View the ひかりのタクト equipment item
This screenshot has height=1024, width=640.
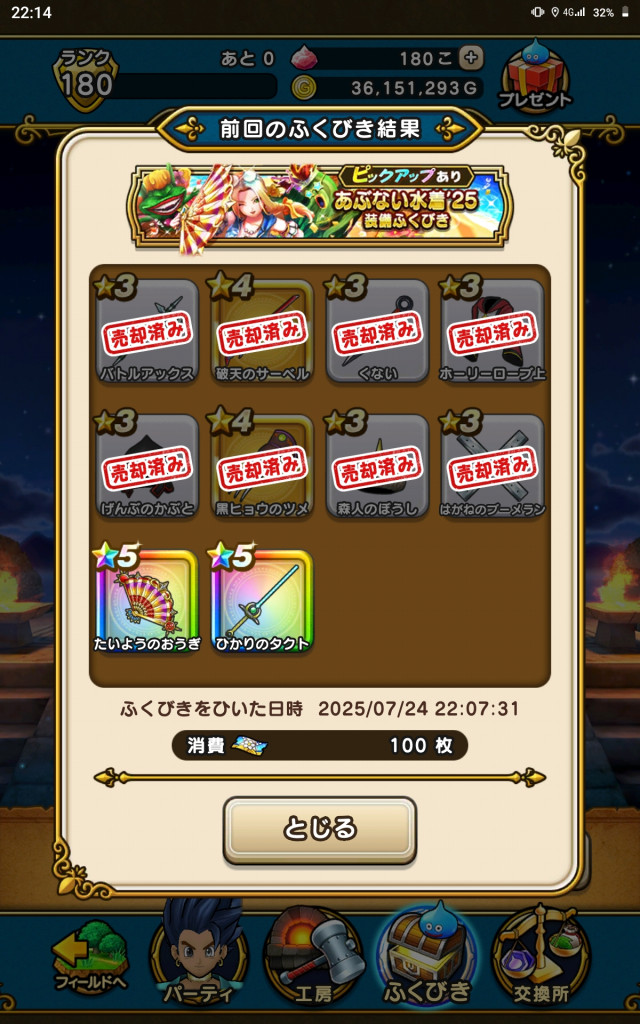click(x=262, y=600)
